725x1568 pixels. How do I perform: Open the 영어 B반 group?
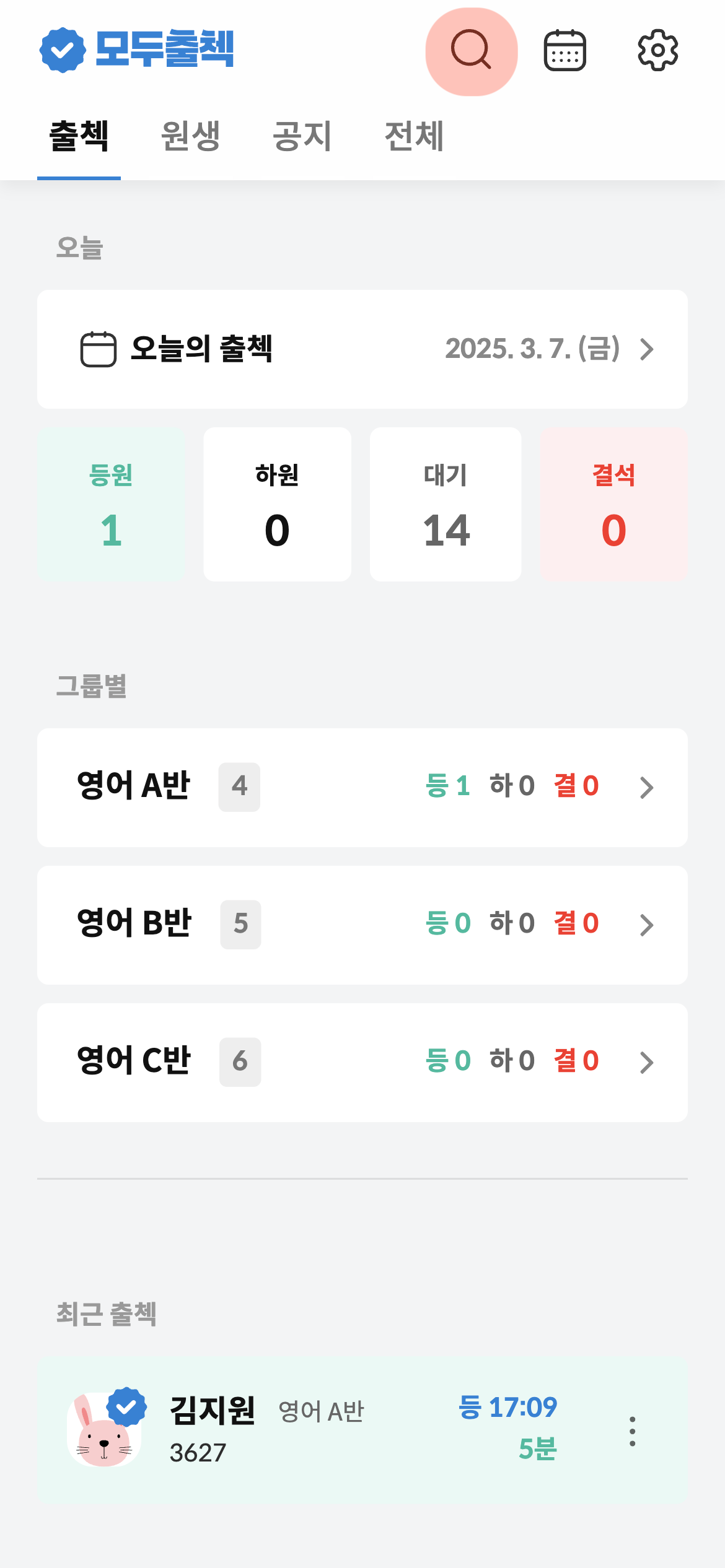click(362, 925)
